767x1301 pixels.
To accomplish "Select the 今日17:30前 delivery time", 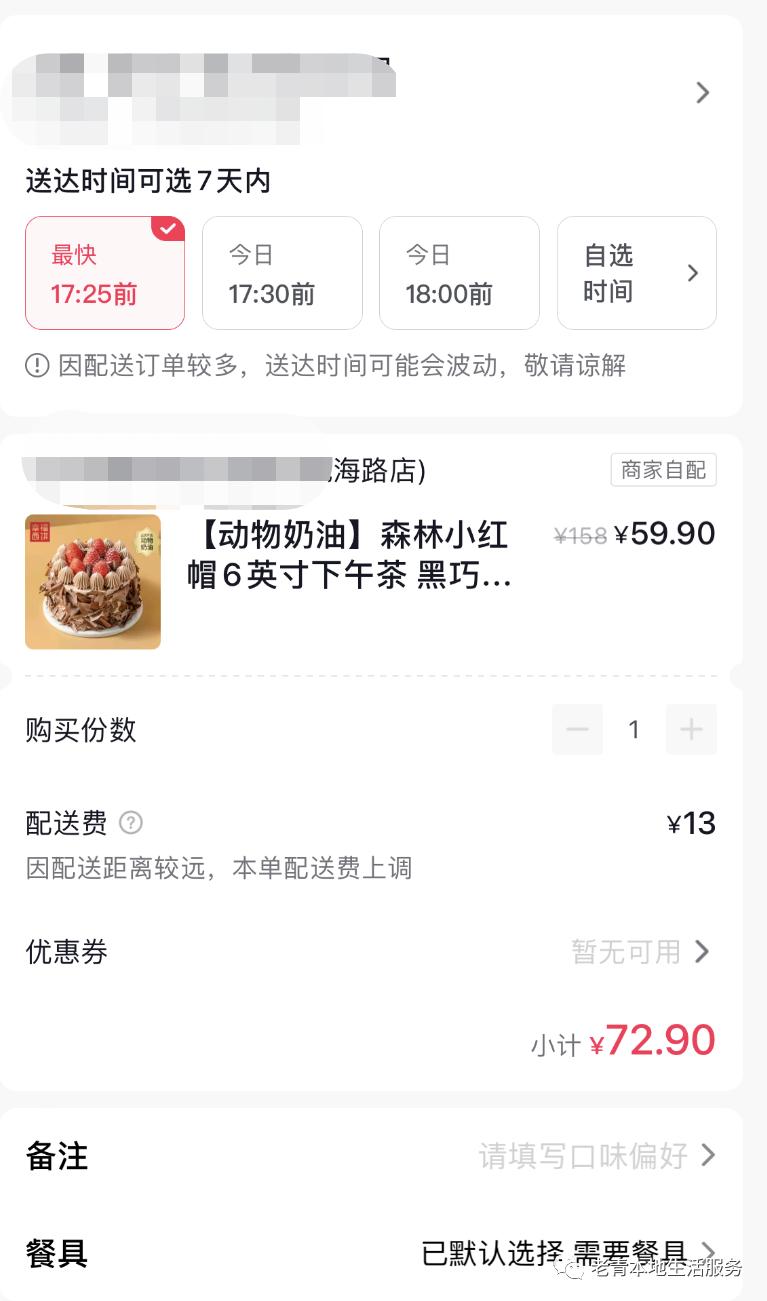I will pyautogui.click(x=282, y=272).
